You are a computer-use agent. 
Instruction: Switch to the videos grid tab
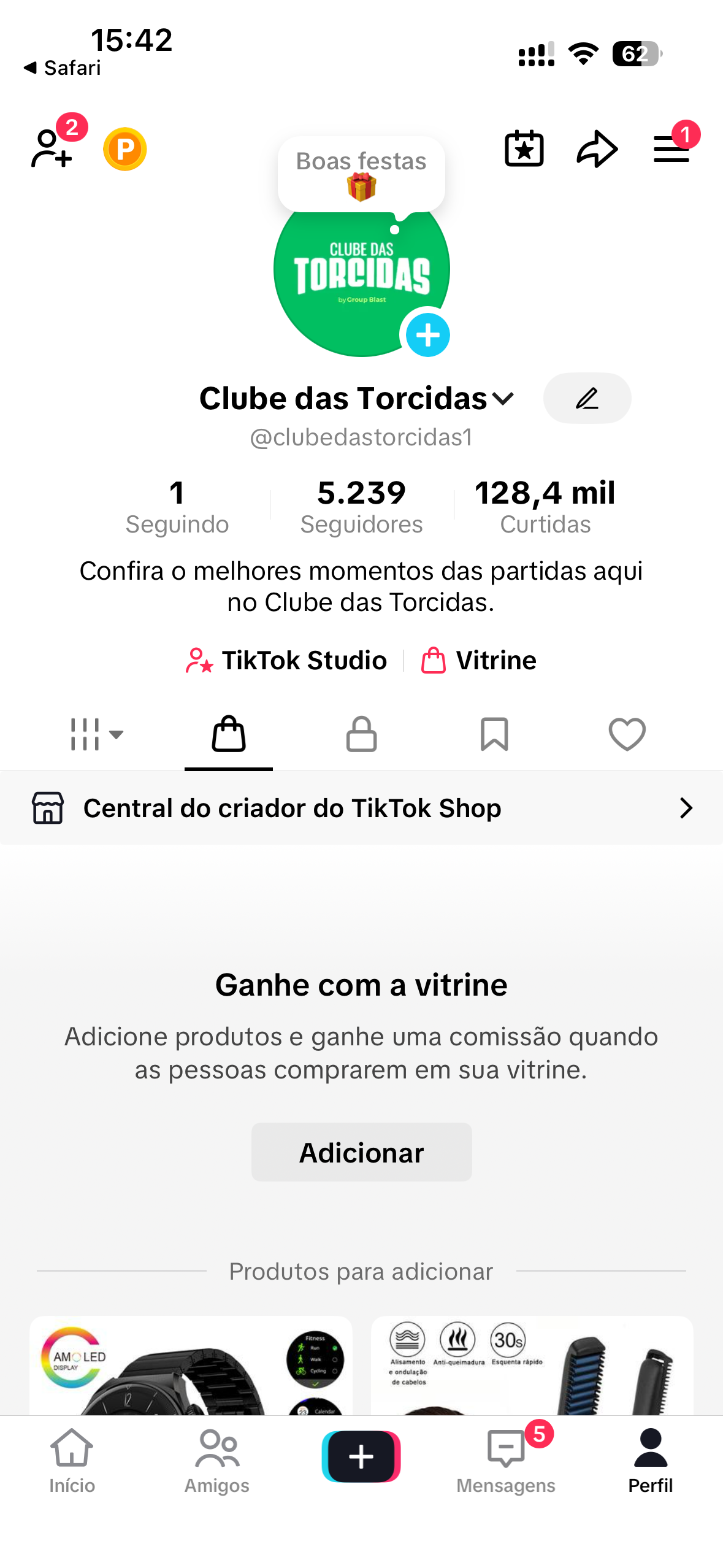click(96, 734)
